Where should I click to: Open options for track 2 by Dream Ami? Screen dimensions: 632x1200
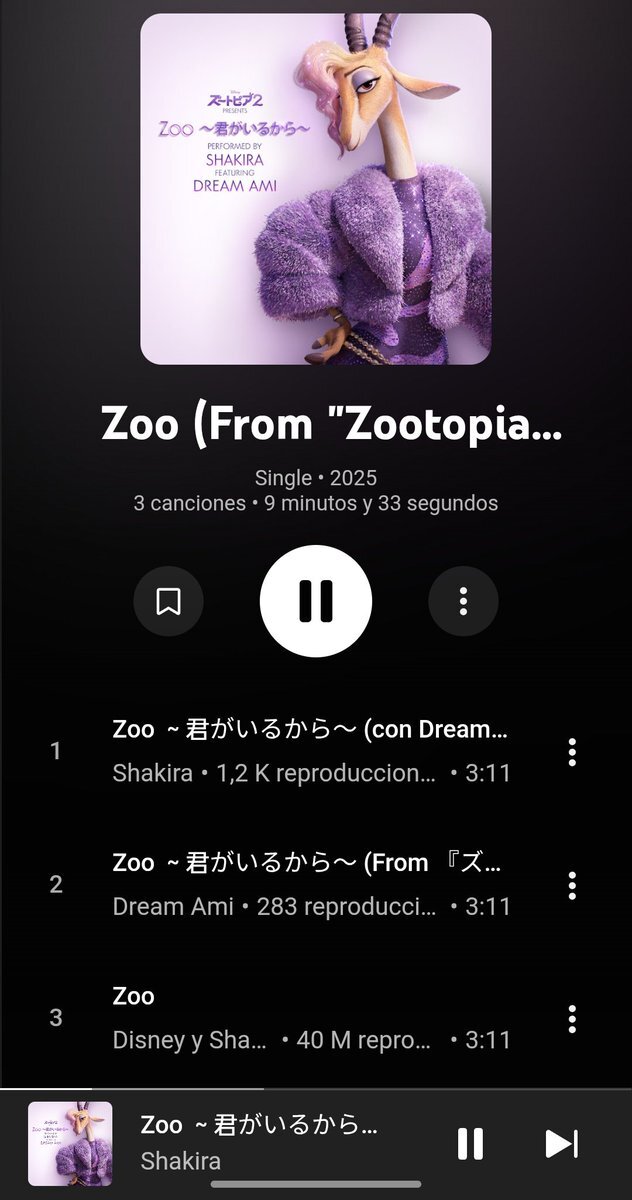572,885
